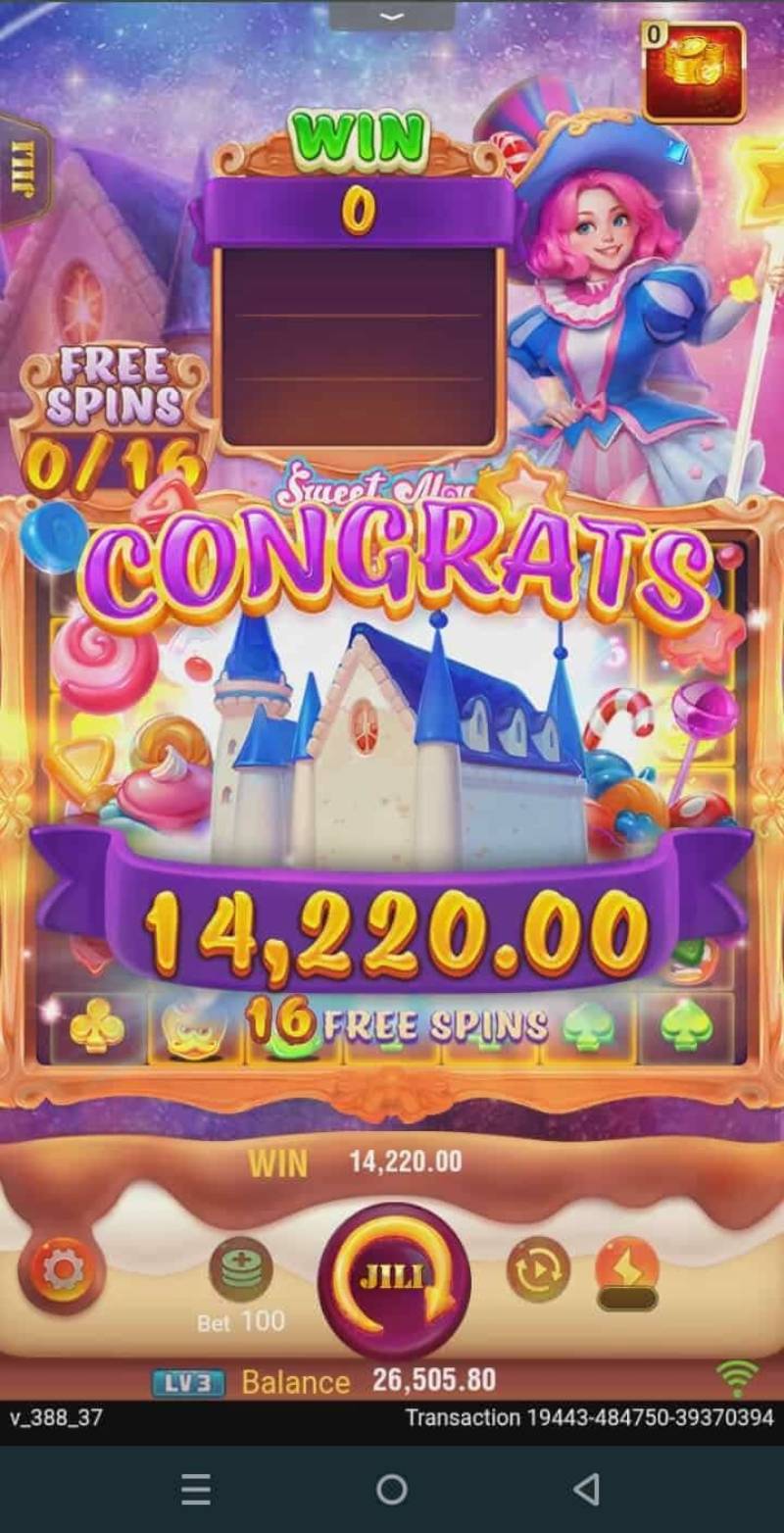Open the bet amount selector
The height and width of the screenshot is (1533, 784).
point(240,1270)
